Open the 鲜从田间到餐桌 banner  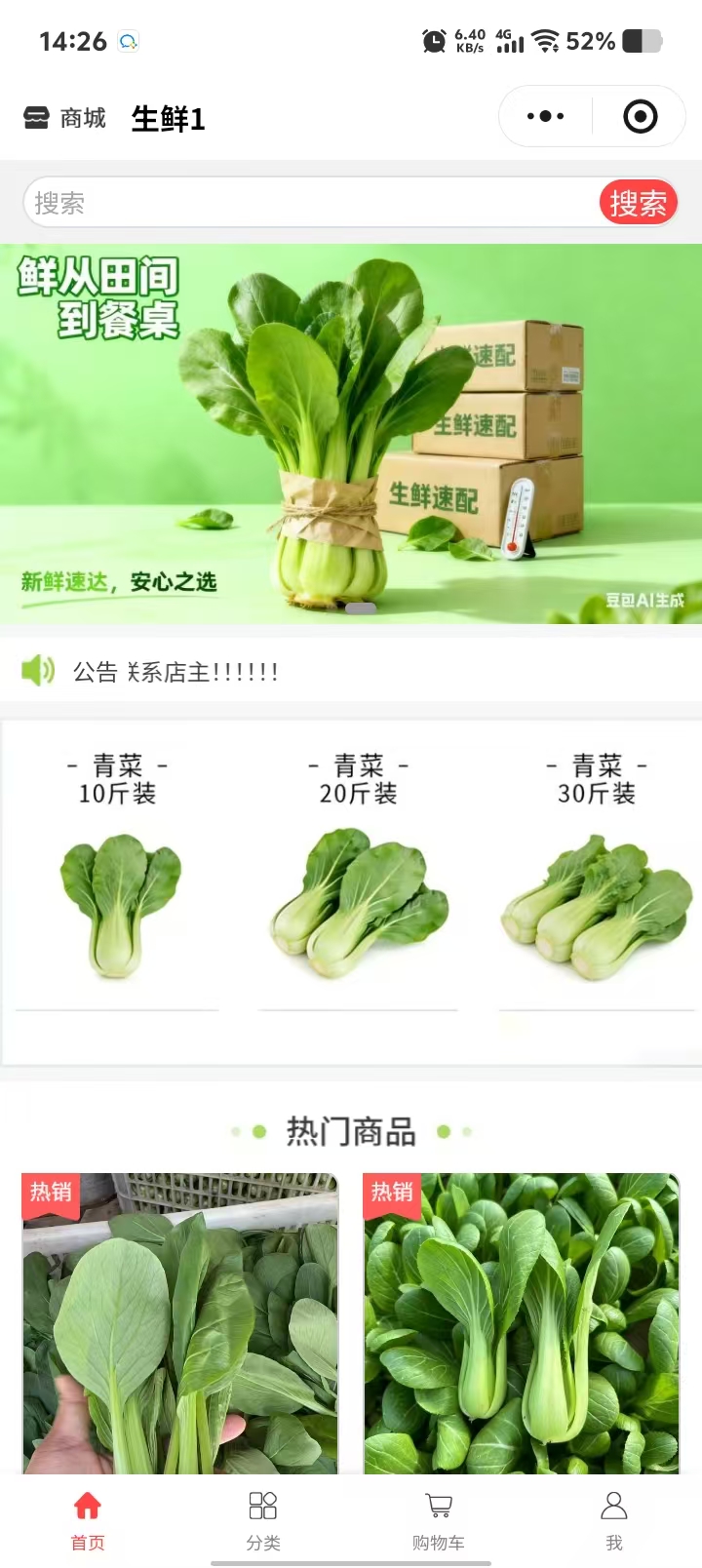tap(351, 434)
